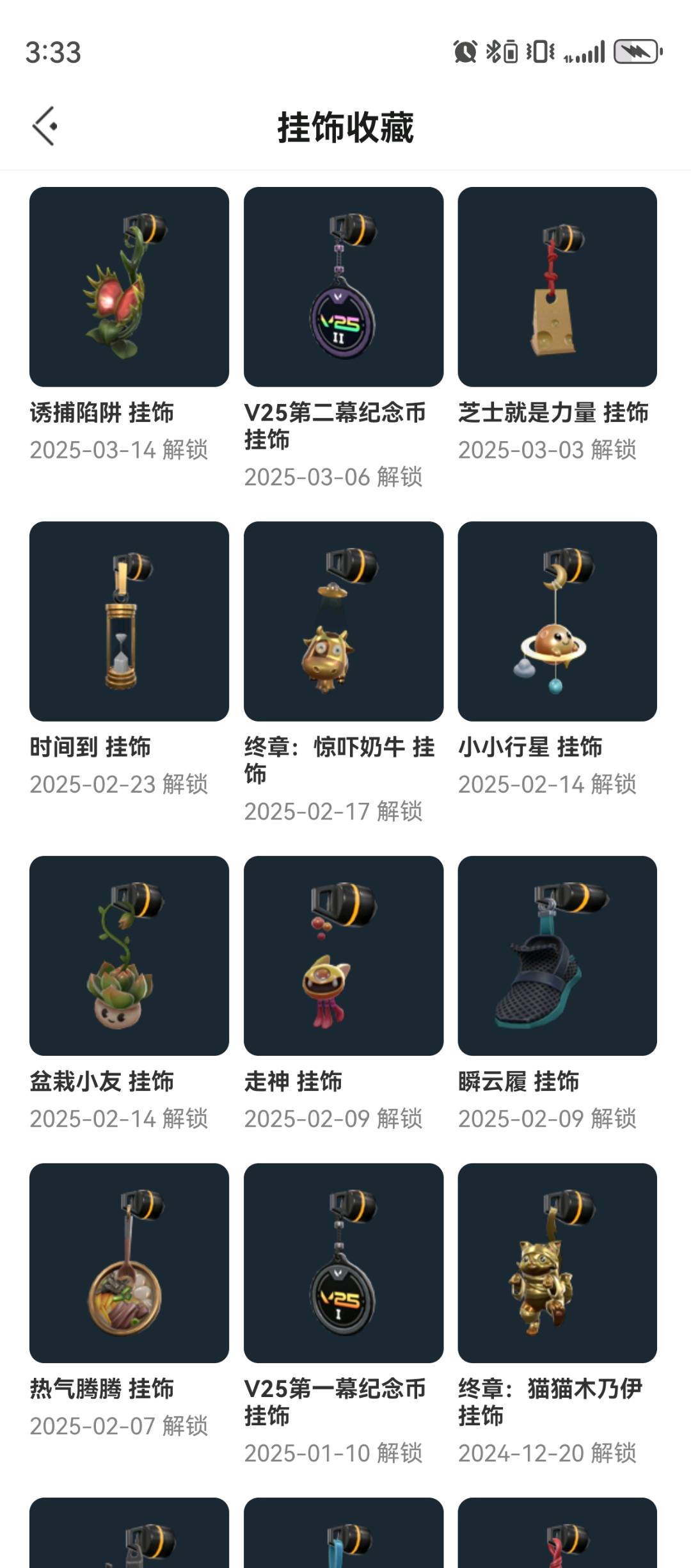Select 瞬云履 挂饰 shoe charm
Viewport: 691px width, 1568px height.
click(x=557, y=955)
